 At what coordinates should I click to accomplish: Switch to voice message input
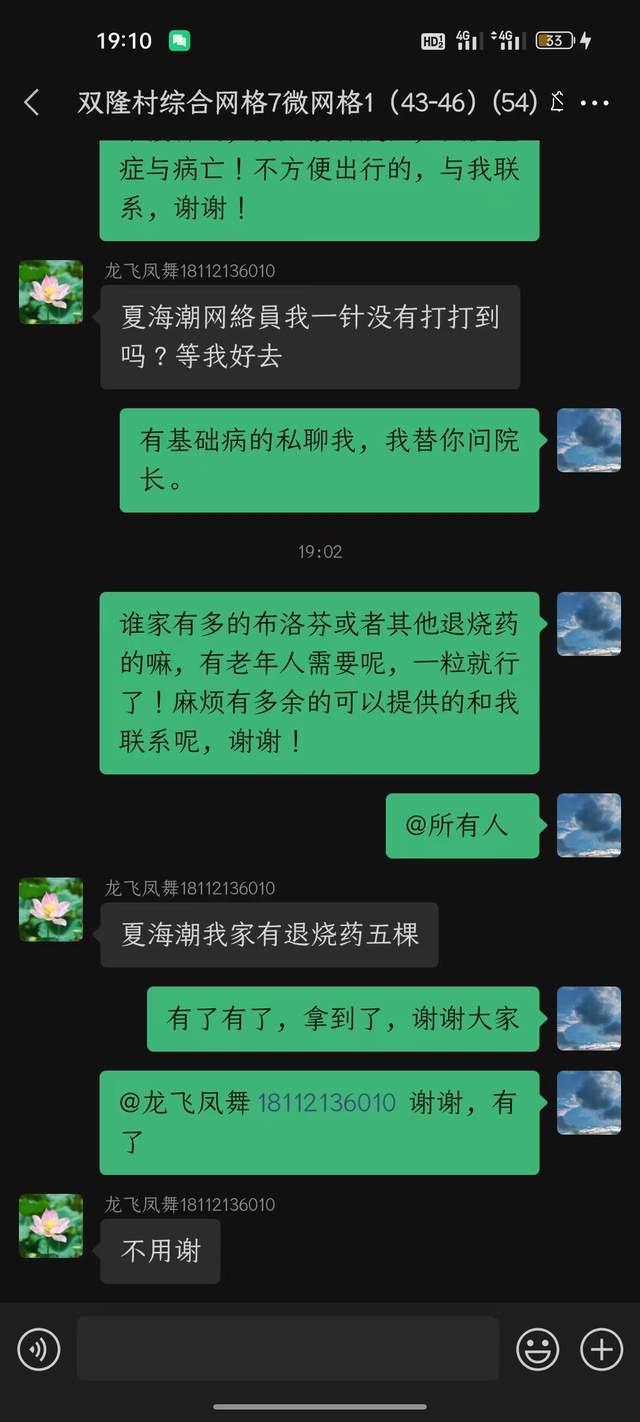point(39,1350)
